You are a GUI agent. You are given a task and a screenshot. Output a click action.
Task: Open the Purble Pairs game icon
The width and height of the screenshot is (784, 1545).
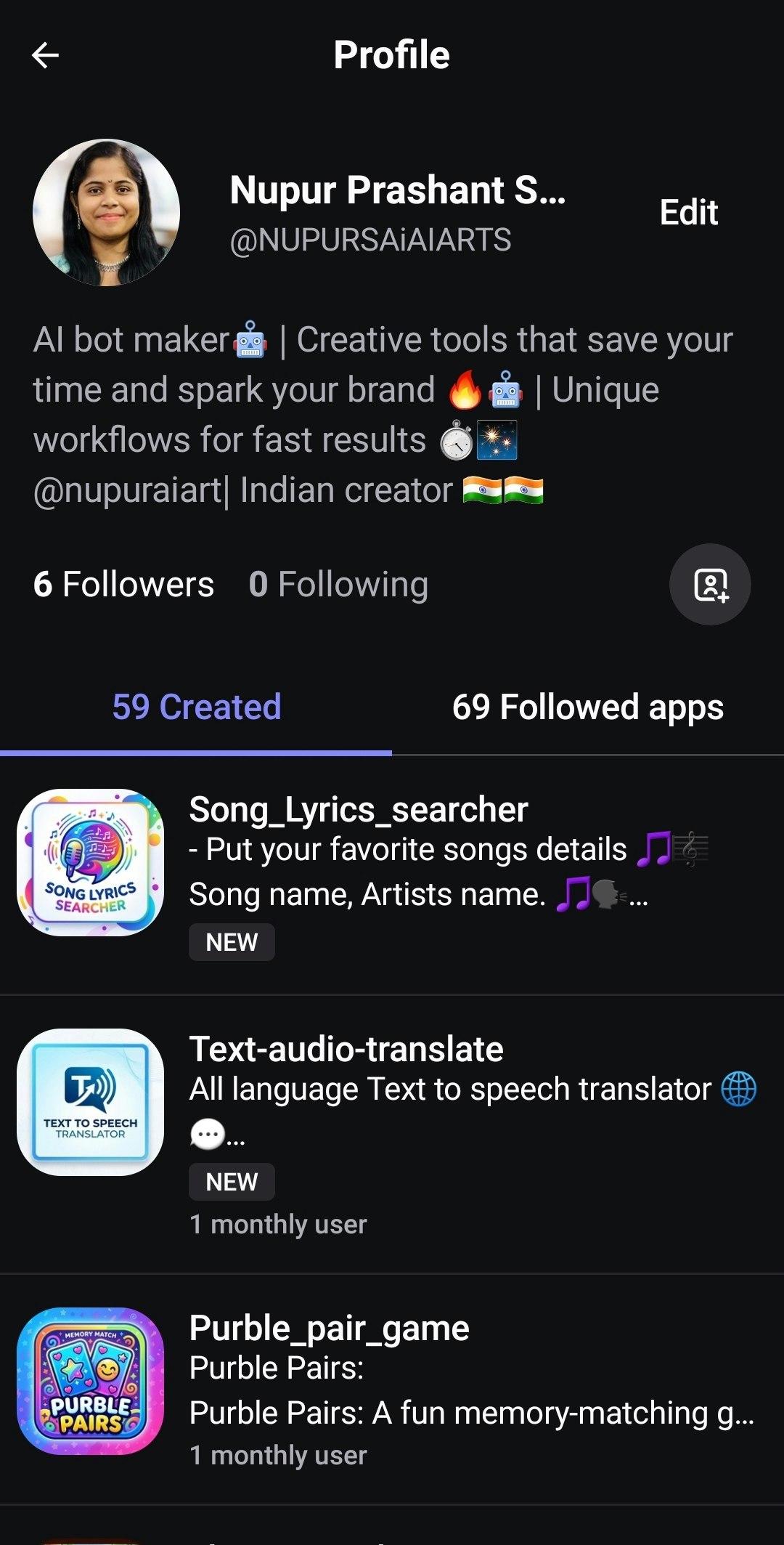pos(90,1384)
